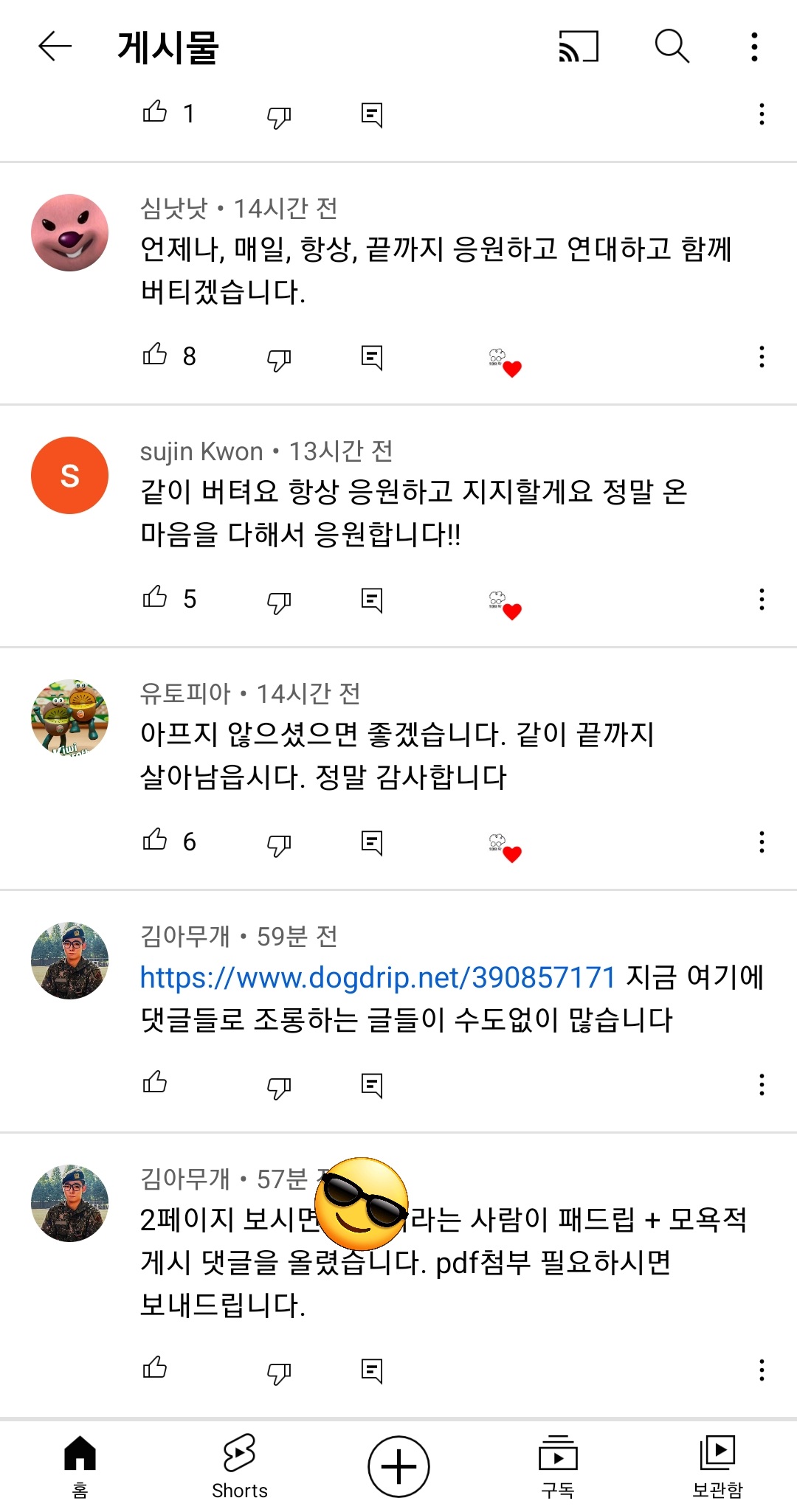This screenshot has width=797, height=1512.
Task: Like 심낫낫's comment
Action: [x=155, y=356]
